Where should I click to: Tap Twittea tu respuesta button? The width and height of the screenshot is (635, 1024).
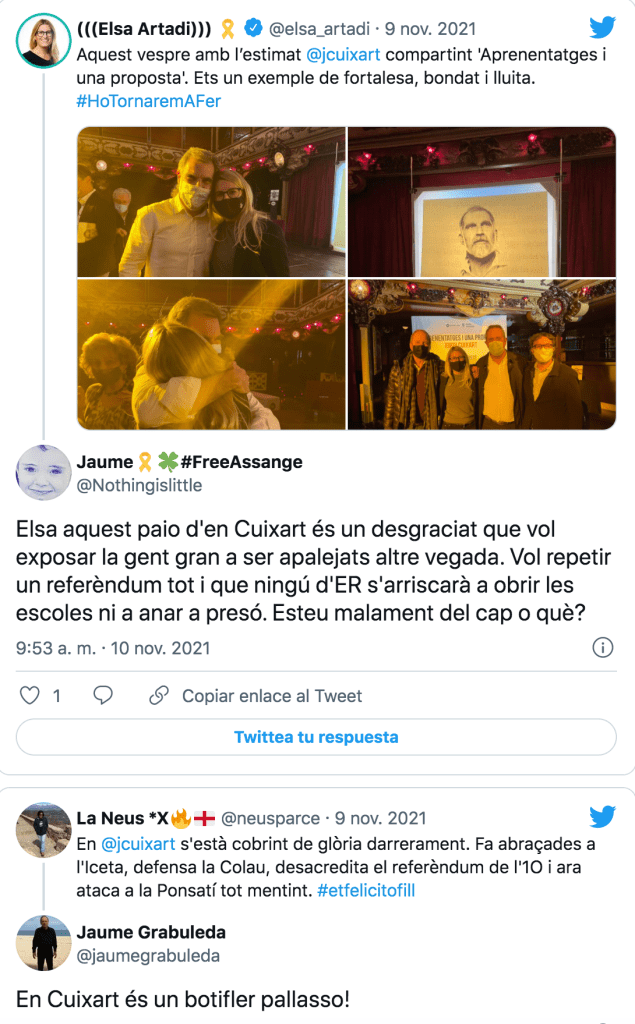pyautogui.click(x=316, y=737)
